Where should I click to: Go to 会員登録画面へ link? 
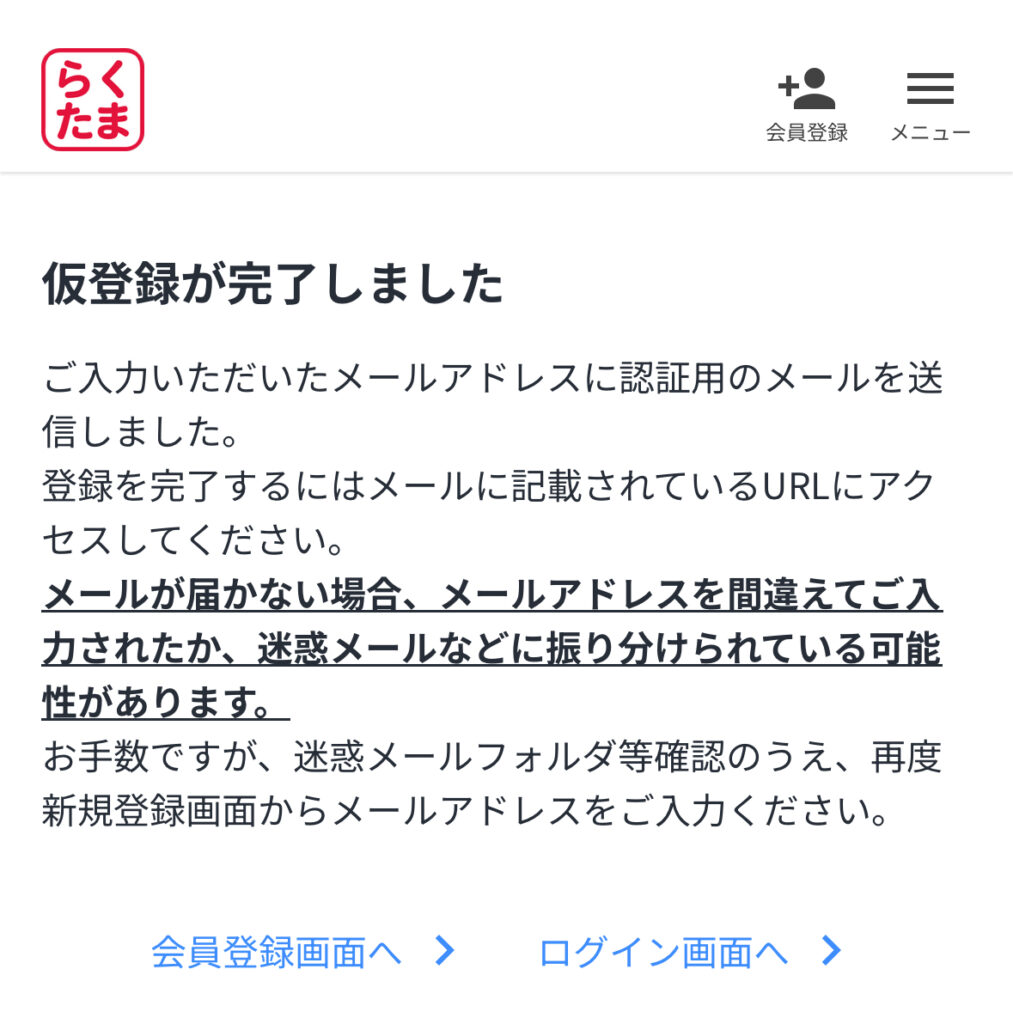coord(302,952)
